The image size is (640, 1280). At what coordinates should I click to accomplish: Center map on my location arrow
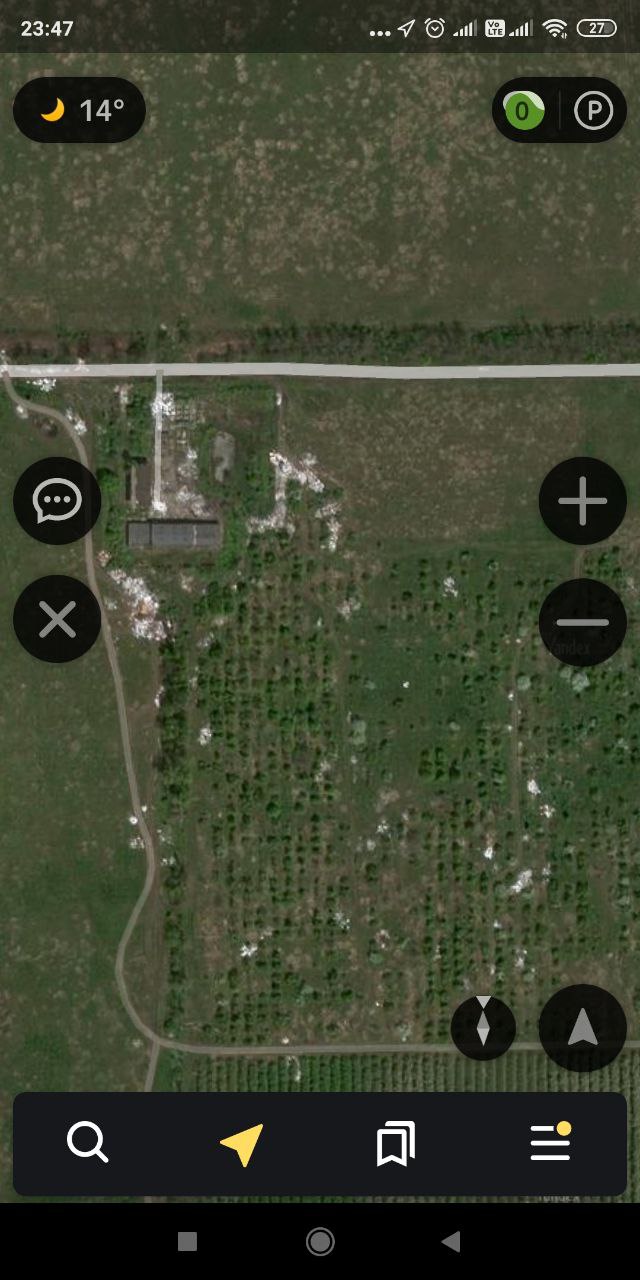tap(583, 1028)
